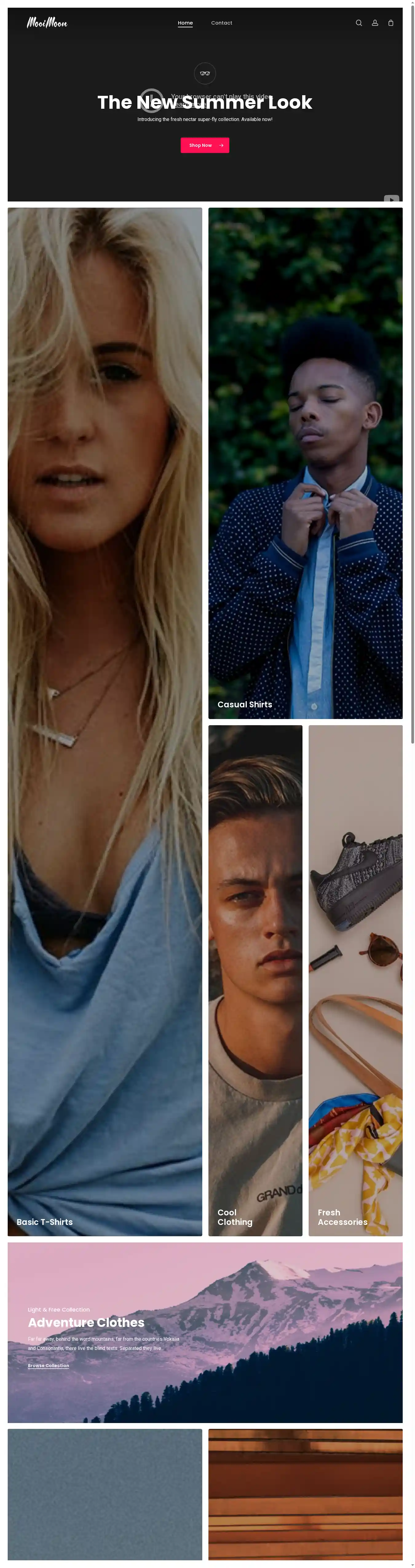Open the user account icon
The height and width of the screenshot is (1568, 415).
point(375,23)
